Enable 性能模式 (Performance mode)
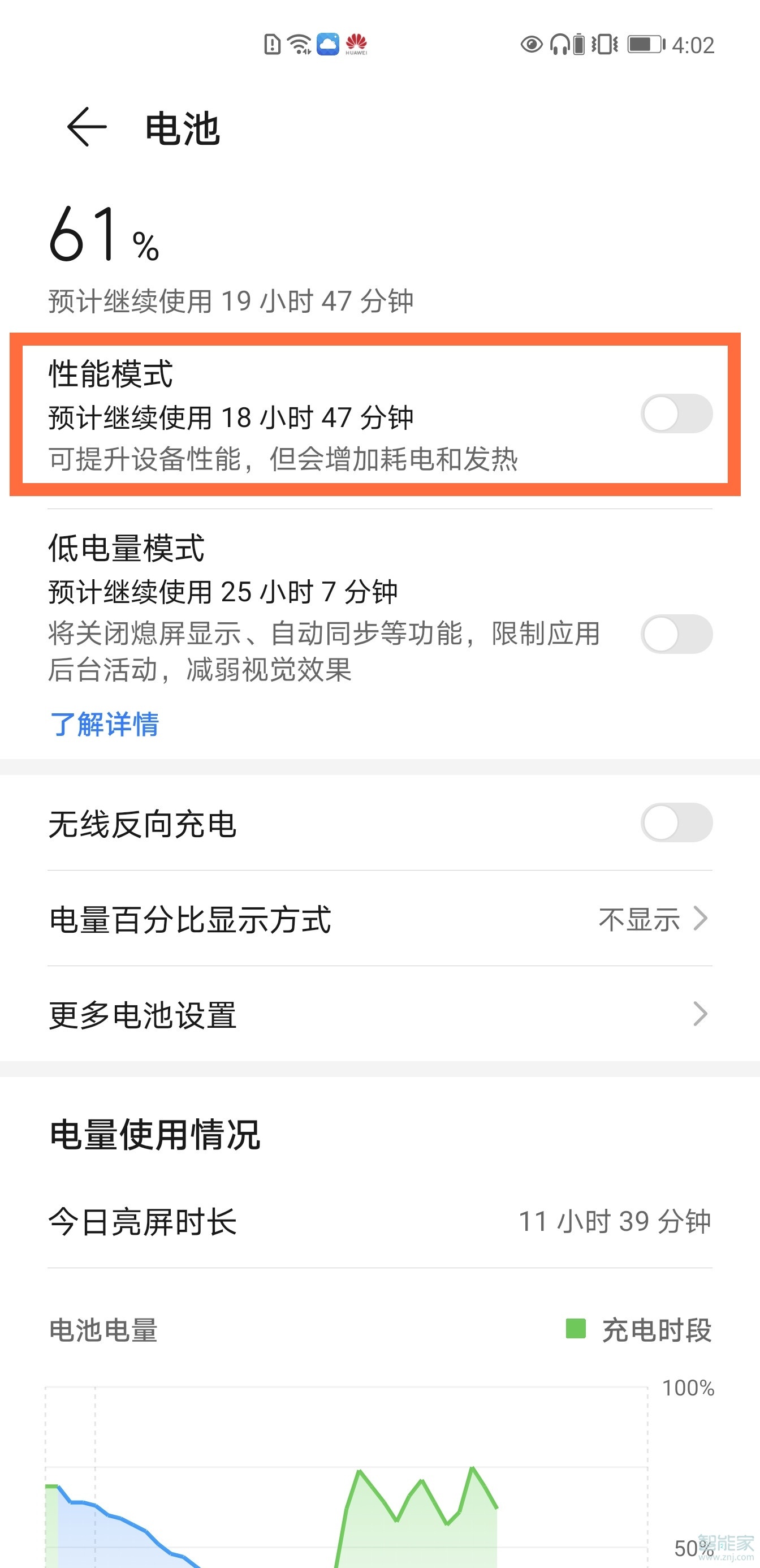Screen dimensions: 760x1568 (678, 414)
